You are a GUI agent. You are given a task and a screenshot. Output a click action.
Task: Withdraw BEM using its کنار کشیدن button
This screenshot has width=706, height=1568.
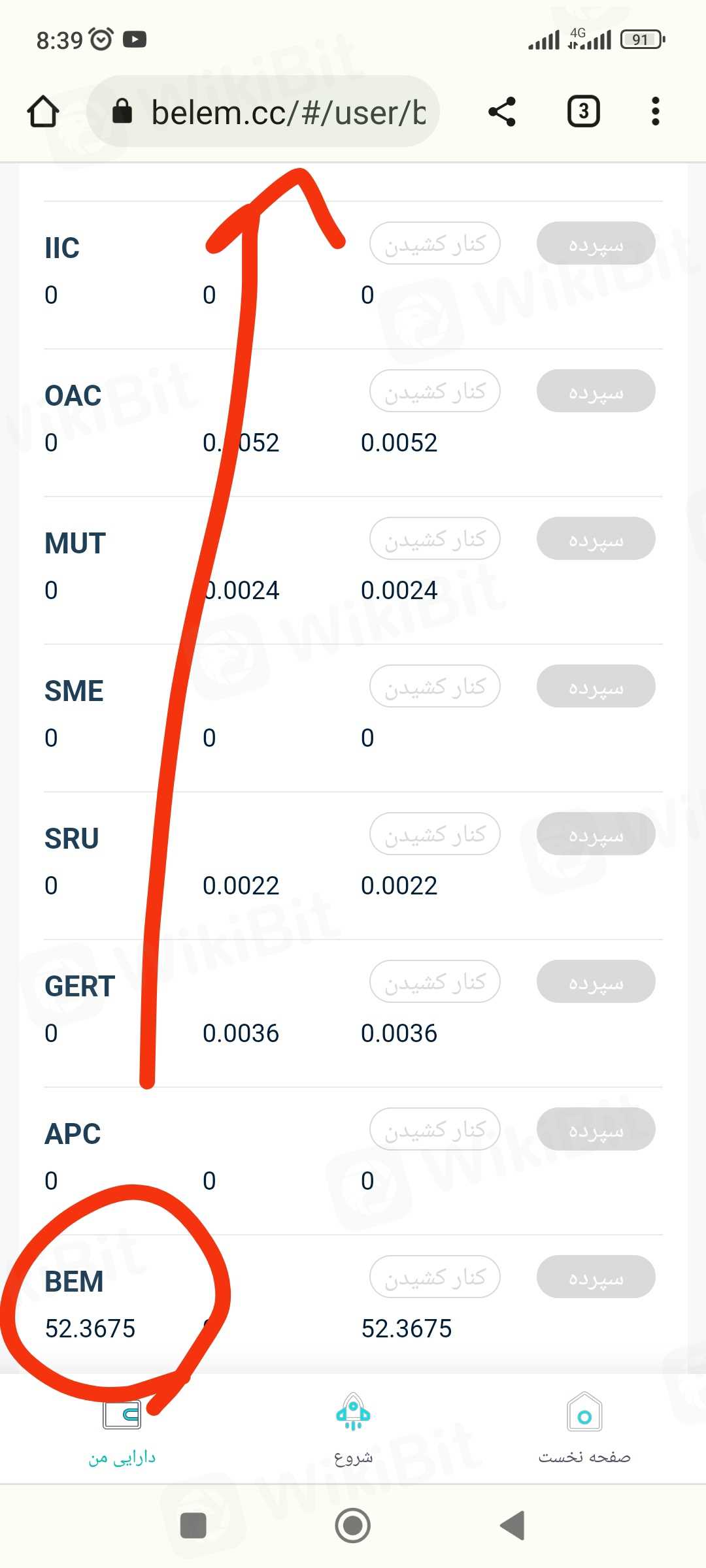point(435,1277)
